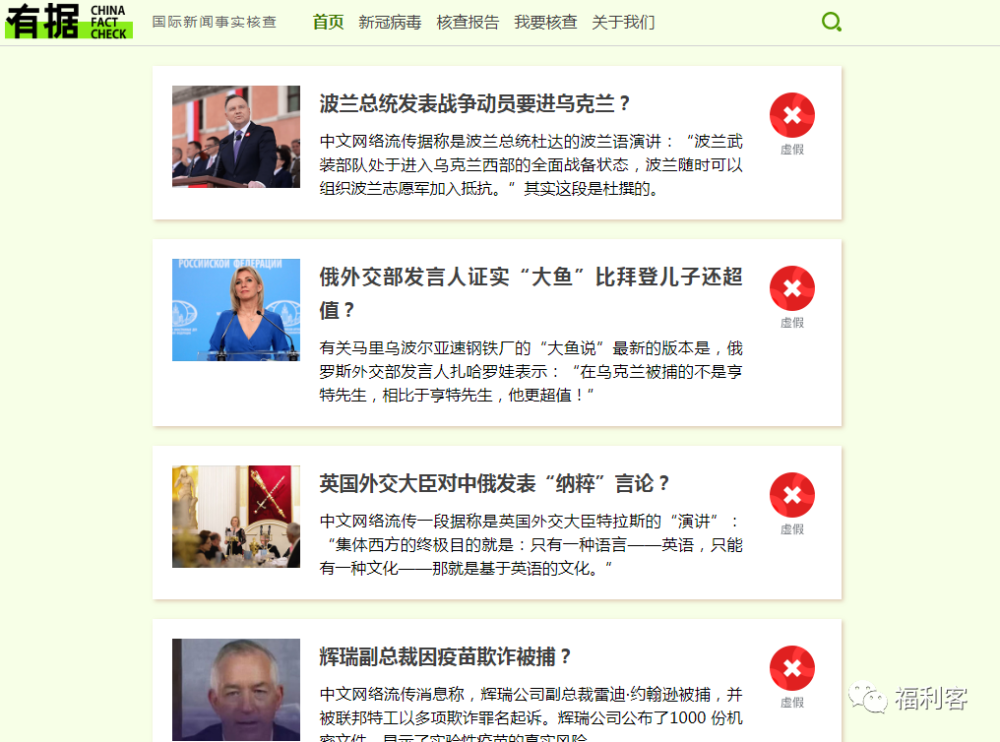
Task: Open the search magnifier icon
Action: click(x=831, y=22)
